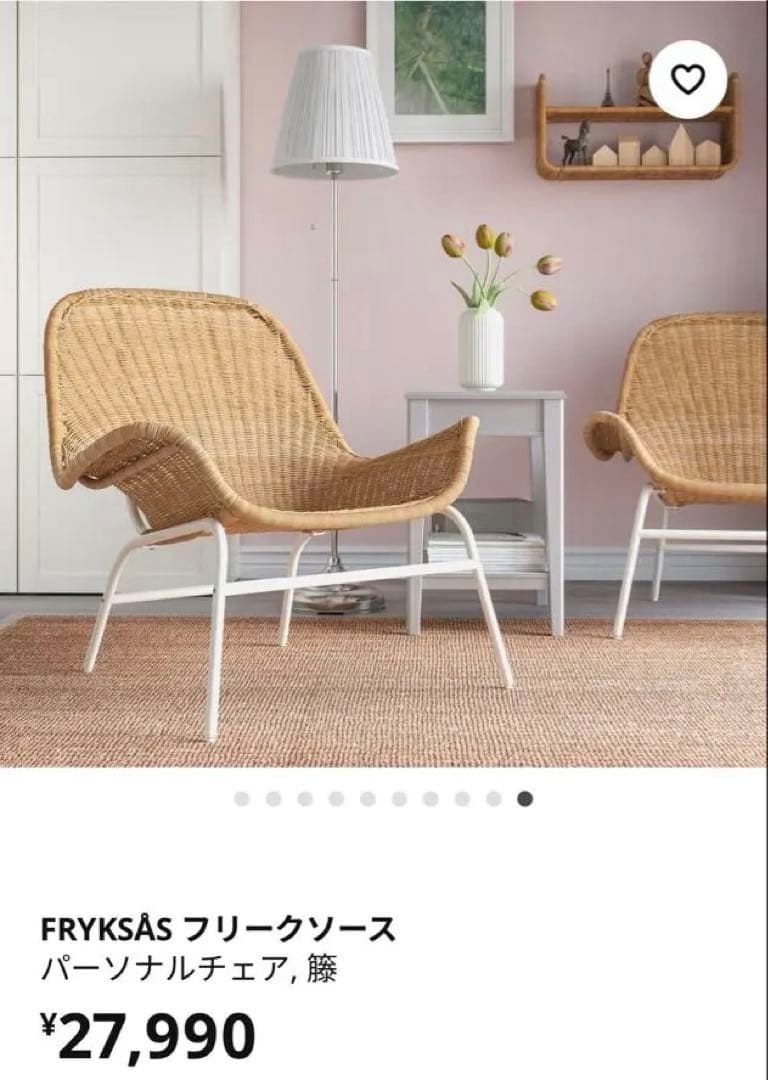Viewport: 768px width, 1080px height.
Task: Tap the photo carousel page indicator dots
Action: 383,798
